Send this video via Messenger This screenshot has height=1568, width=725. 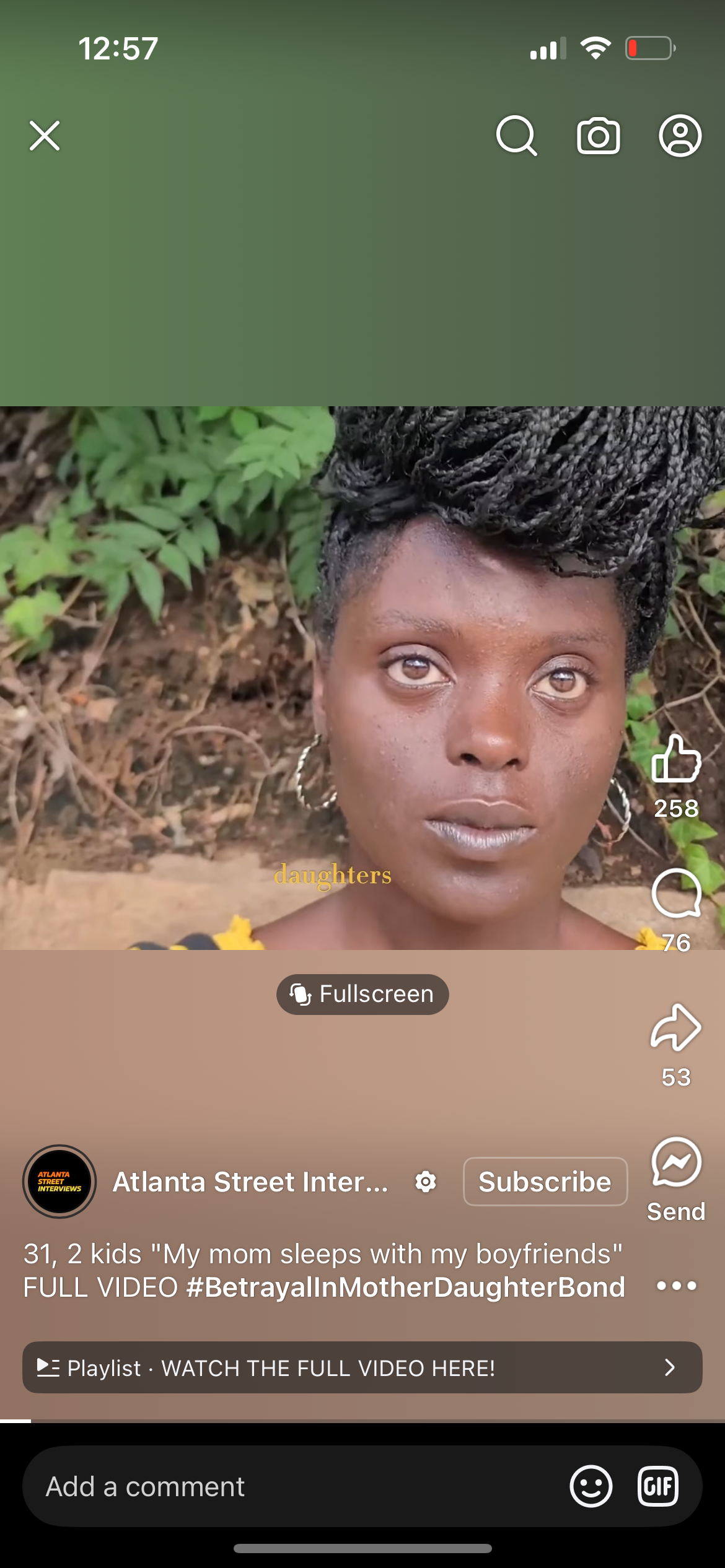(x=676, y=1162)
